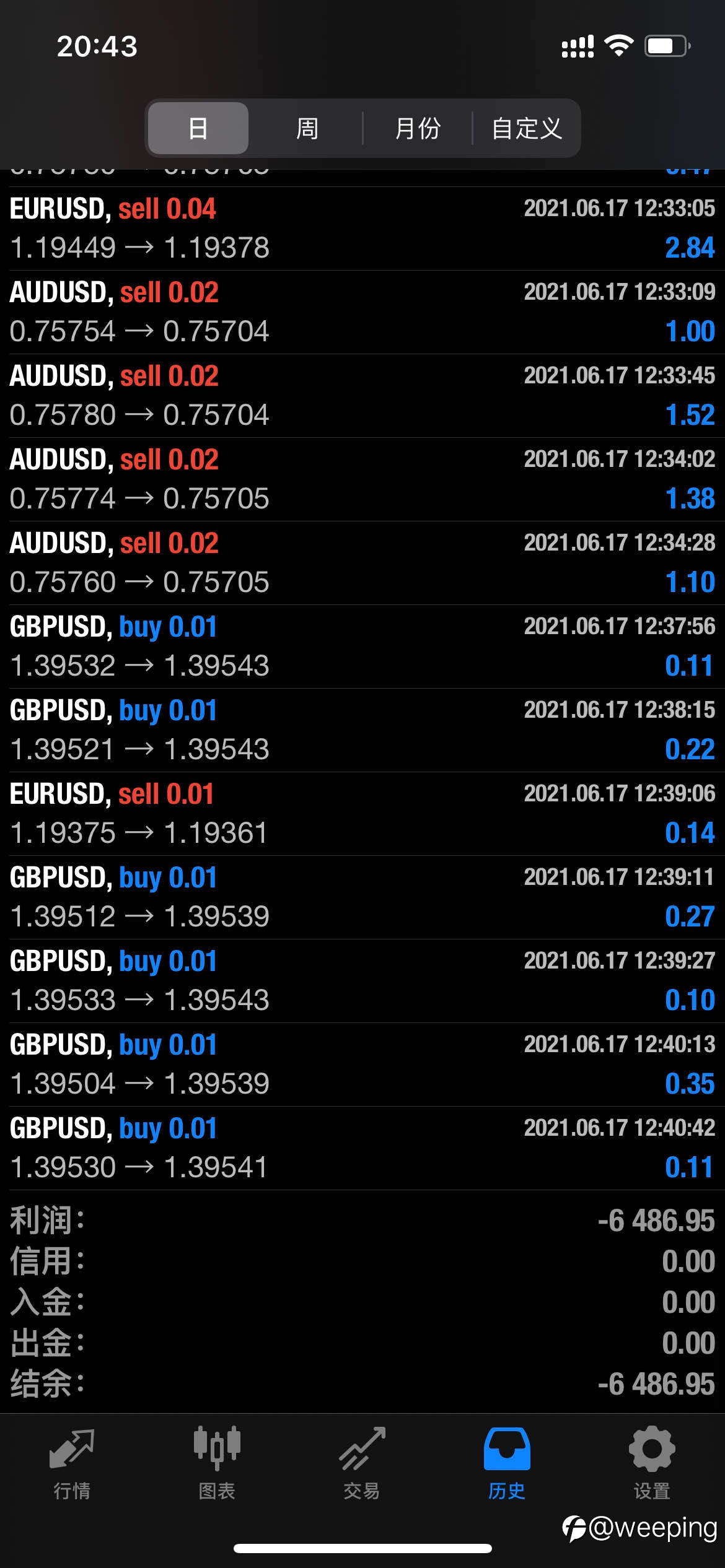The height and width of the screenshot is (1568, 725).
Task: Open the 行情 quotes tab
Action: [72, 1464]
